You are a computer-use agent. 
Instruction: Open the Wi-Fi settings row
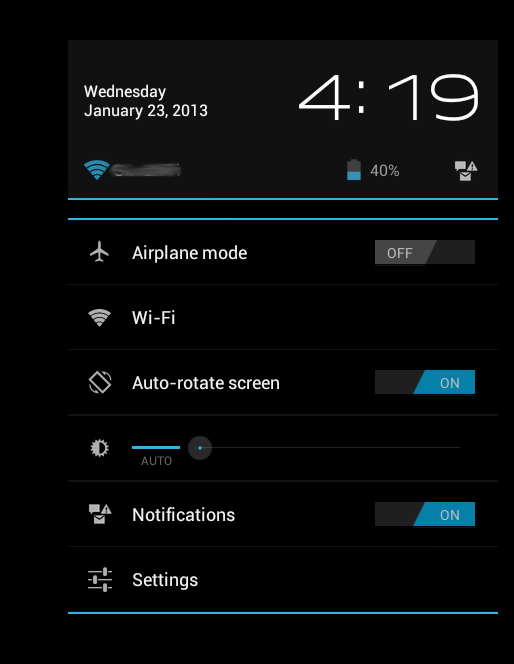(x=283, y=318)
